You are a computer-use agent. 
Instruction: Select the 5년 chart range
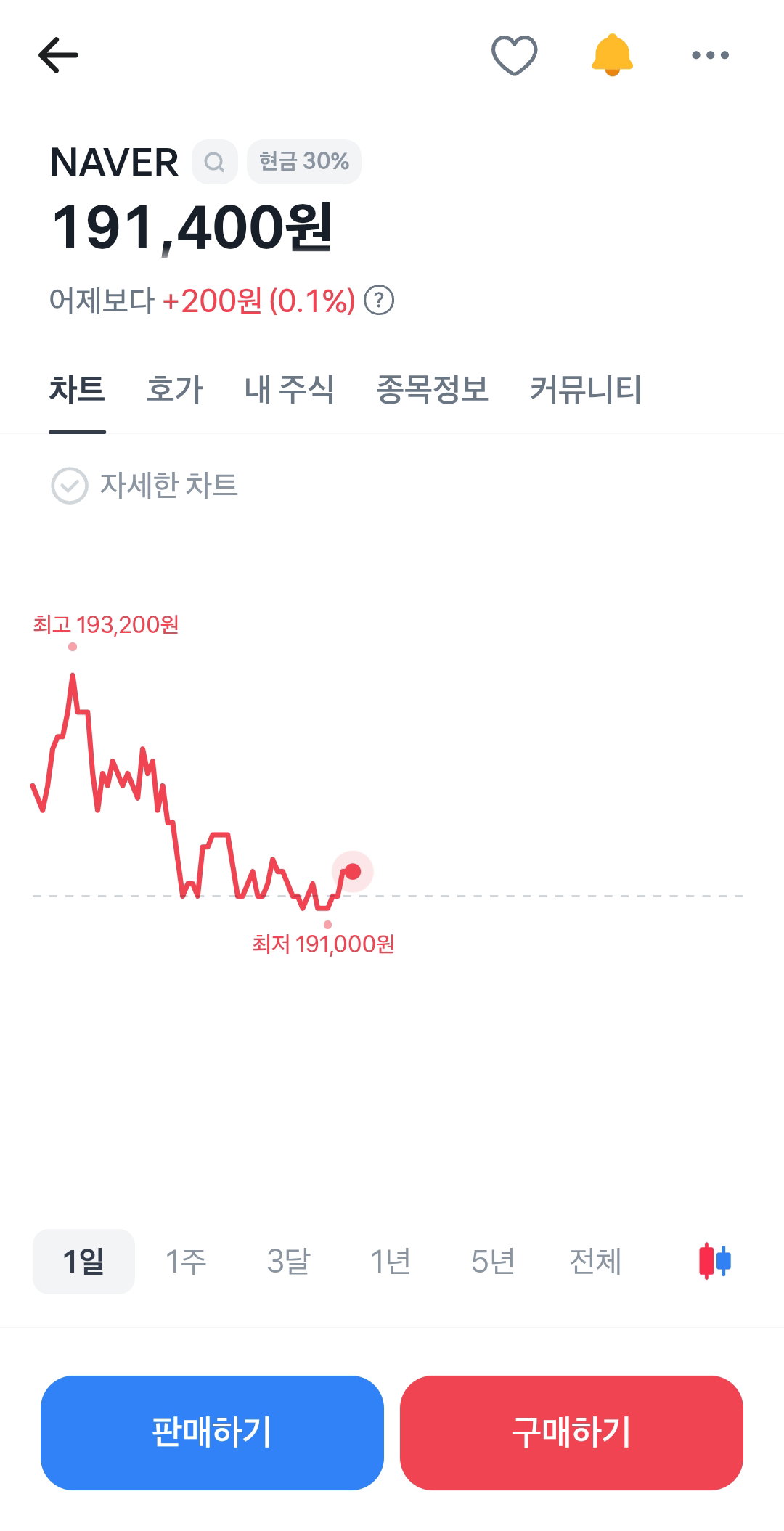(493, 1262)
